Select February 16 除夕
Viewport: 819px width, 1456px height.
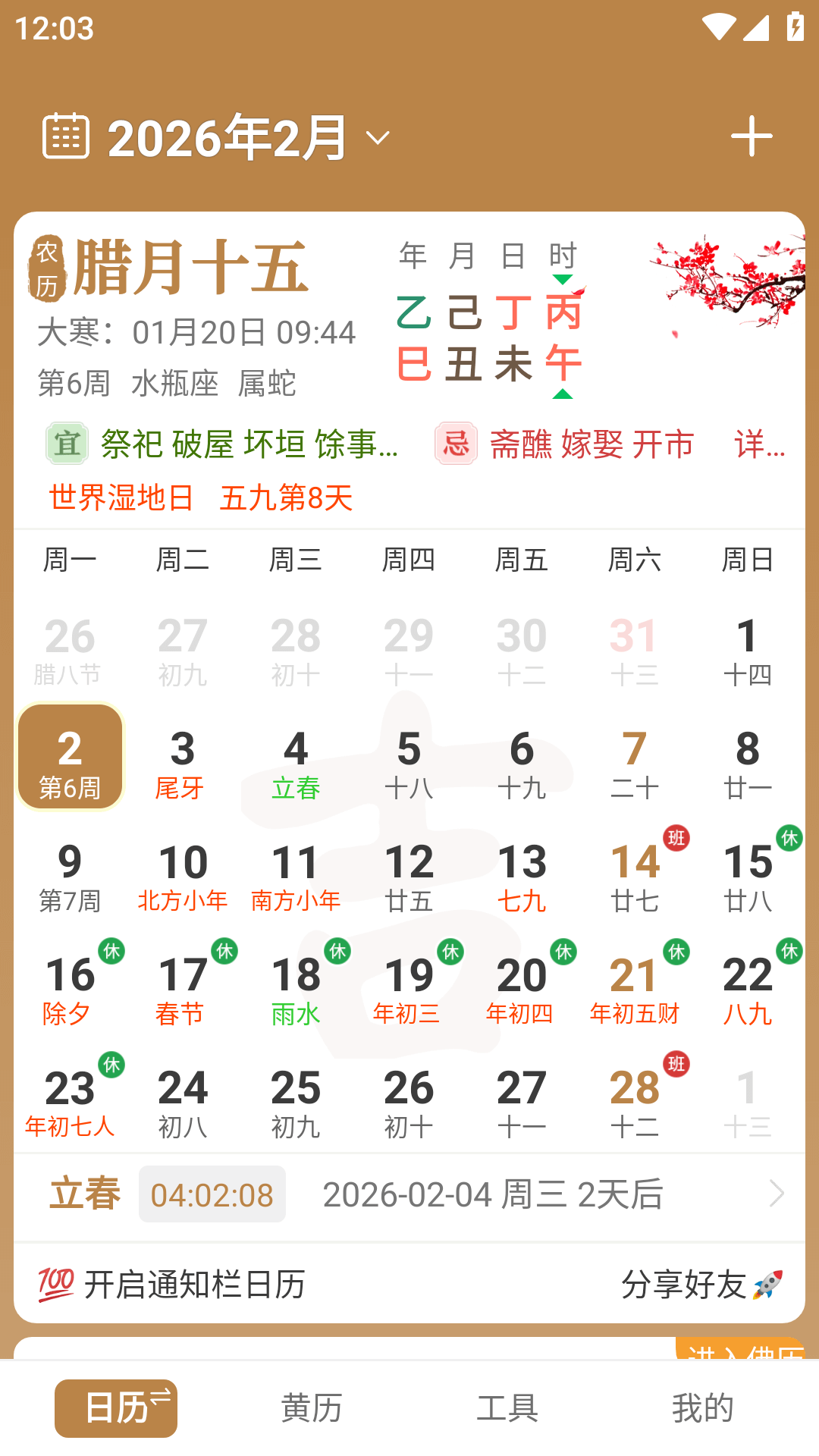70,987
